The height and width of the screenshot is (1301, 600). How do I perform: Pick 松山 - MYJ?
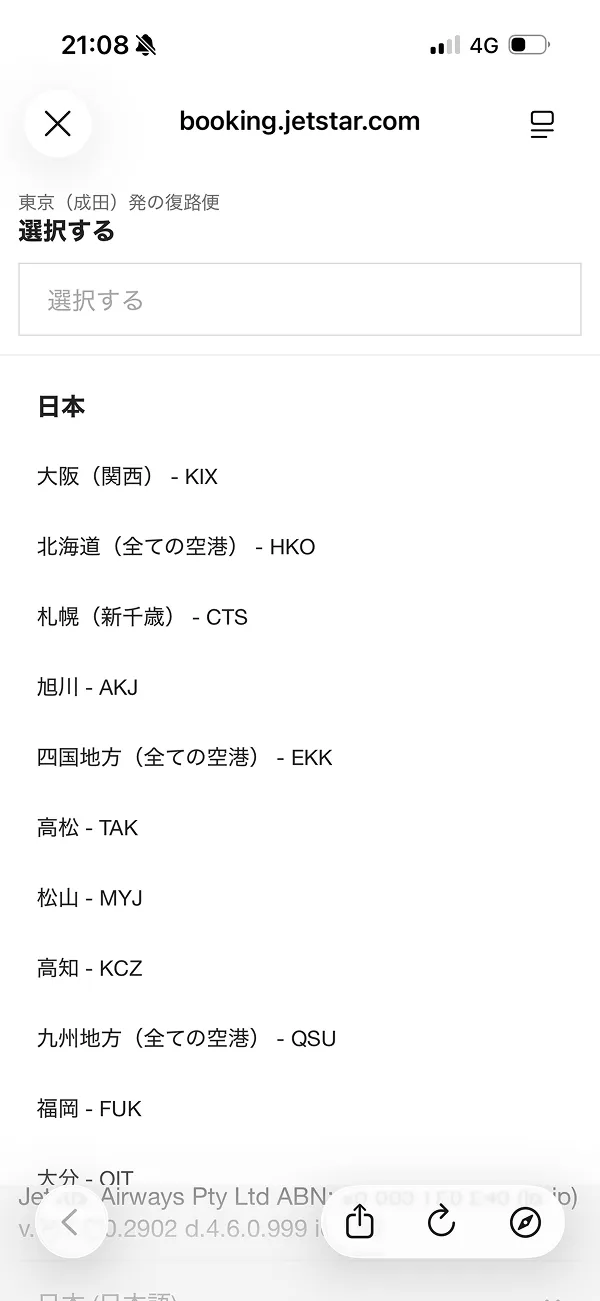pos(89,898)
